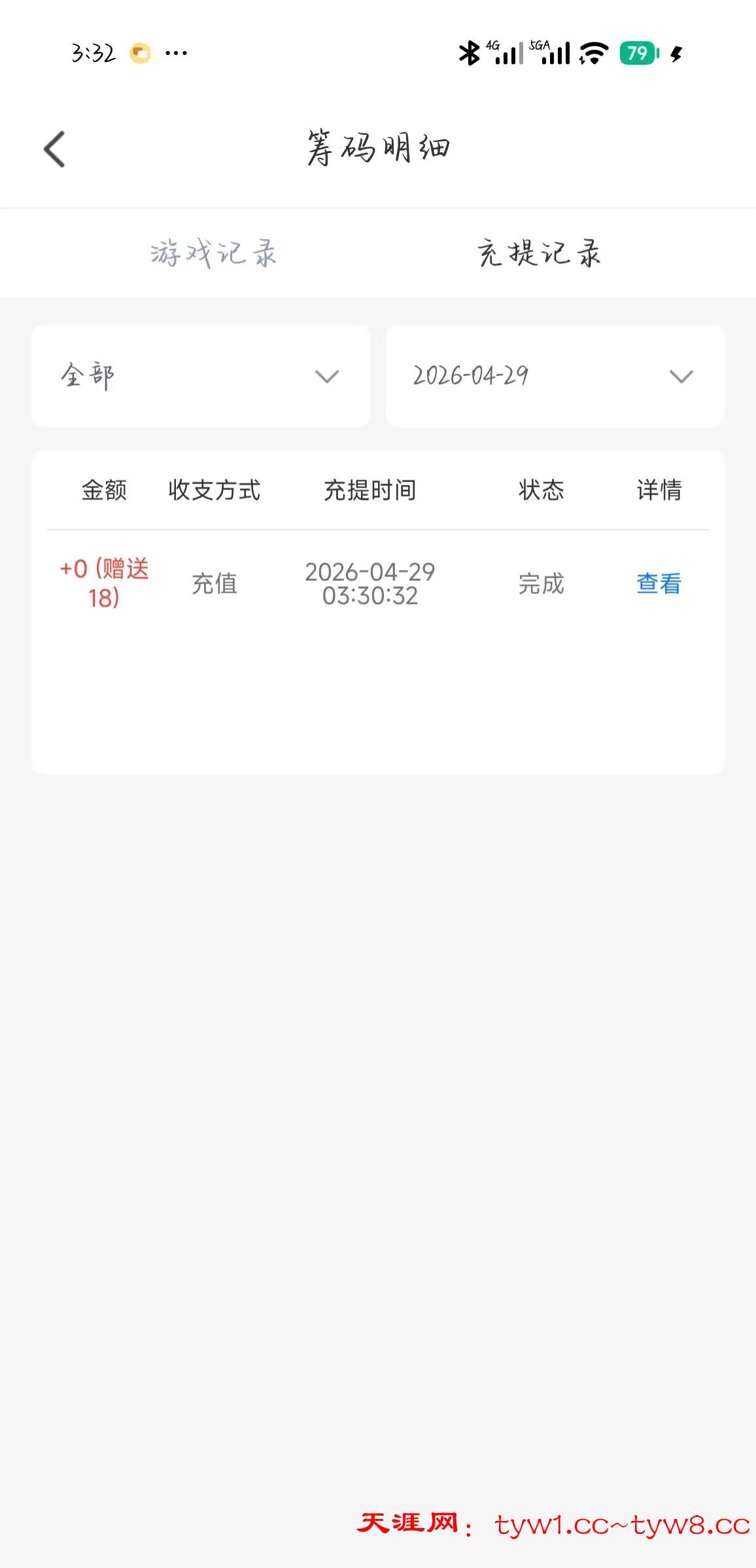This screenshot has height=1568, width=756.
Task: Tap 查看 for the 充值 record
Action: 659,584
